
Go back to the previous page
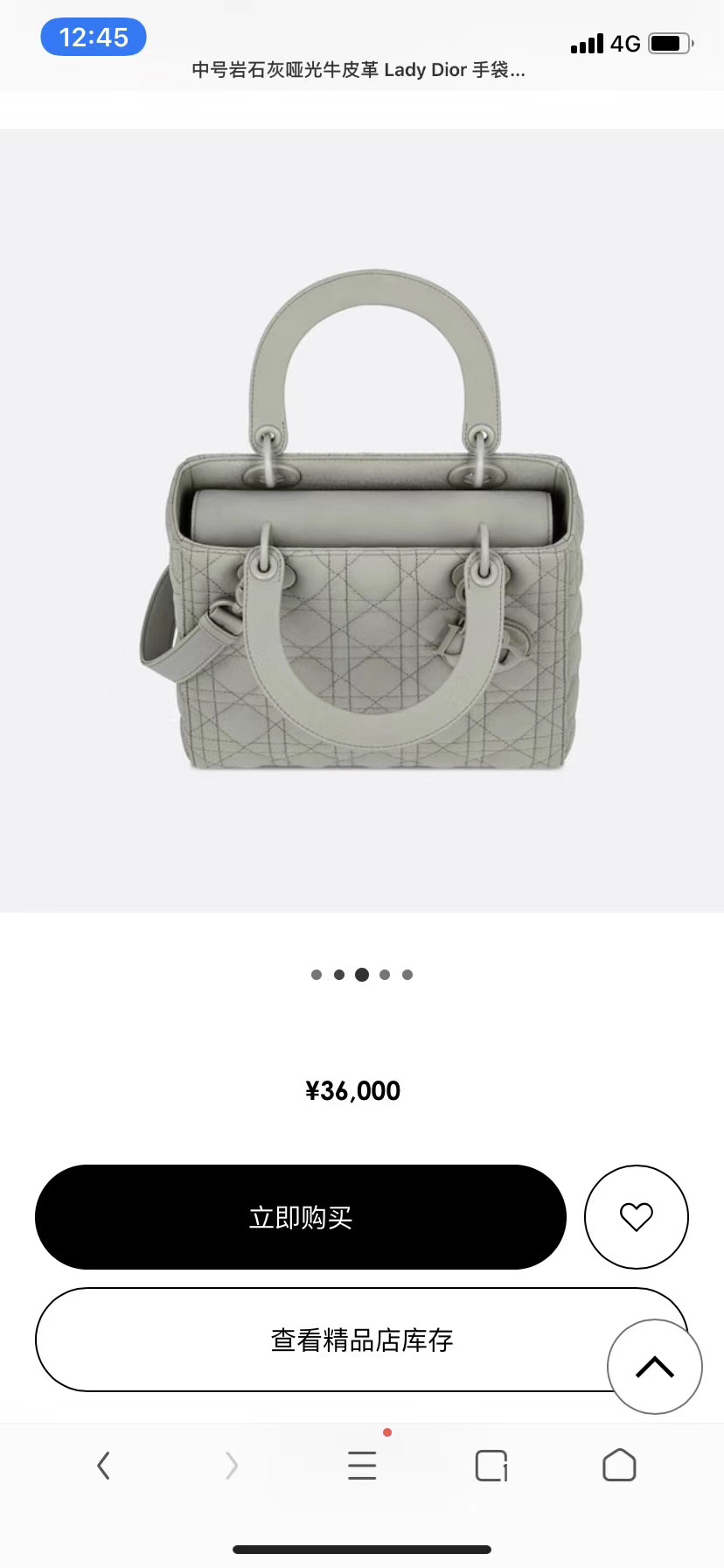104,1466
